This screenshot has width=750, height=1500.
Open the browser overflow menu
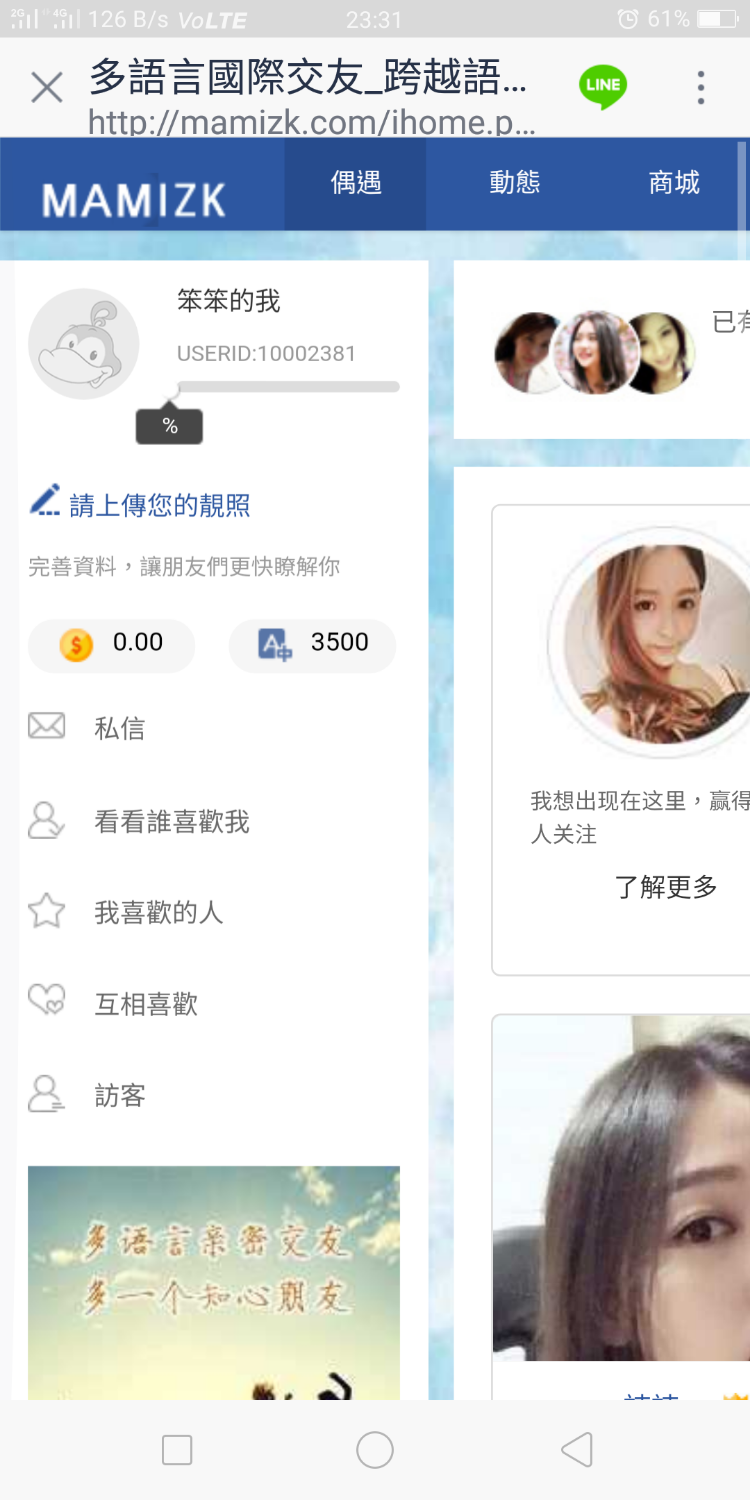click(701, 88)
